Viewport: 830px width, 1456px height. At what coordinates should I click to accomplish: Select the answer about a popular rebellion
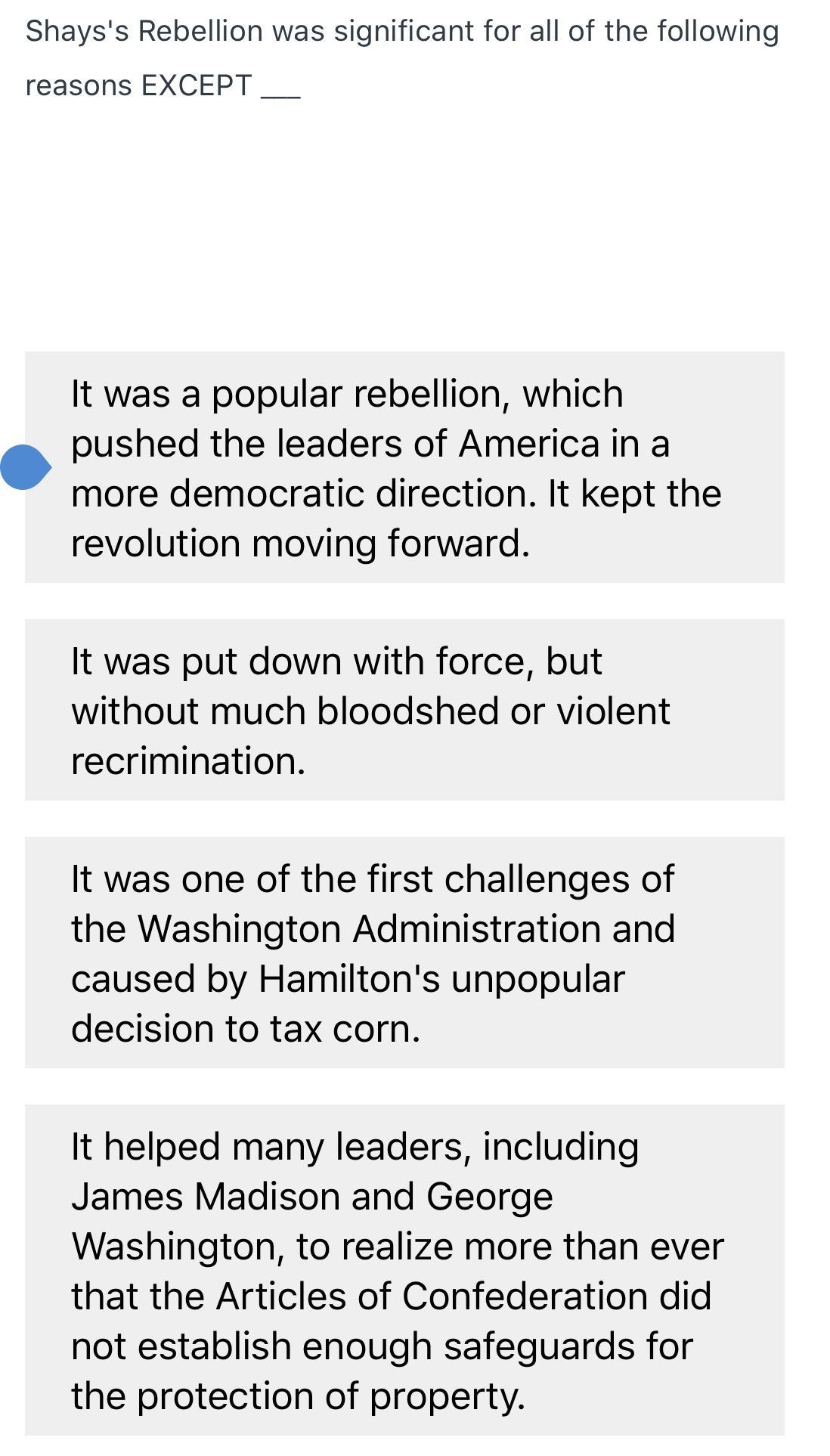(404, 467)
